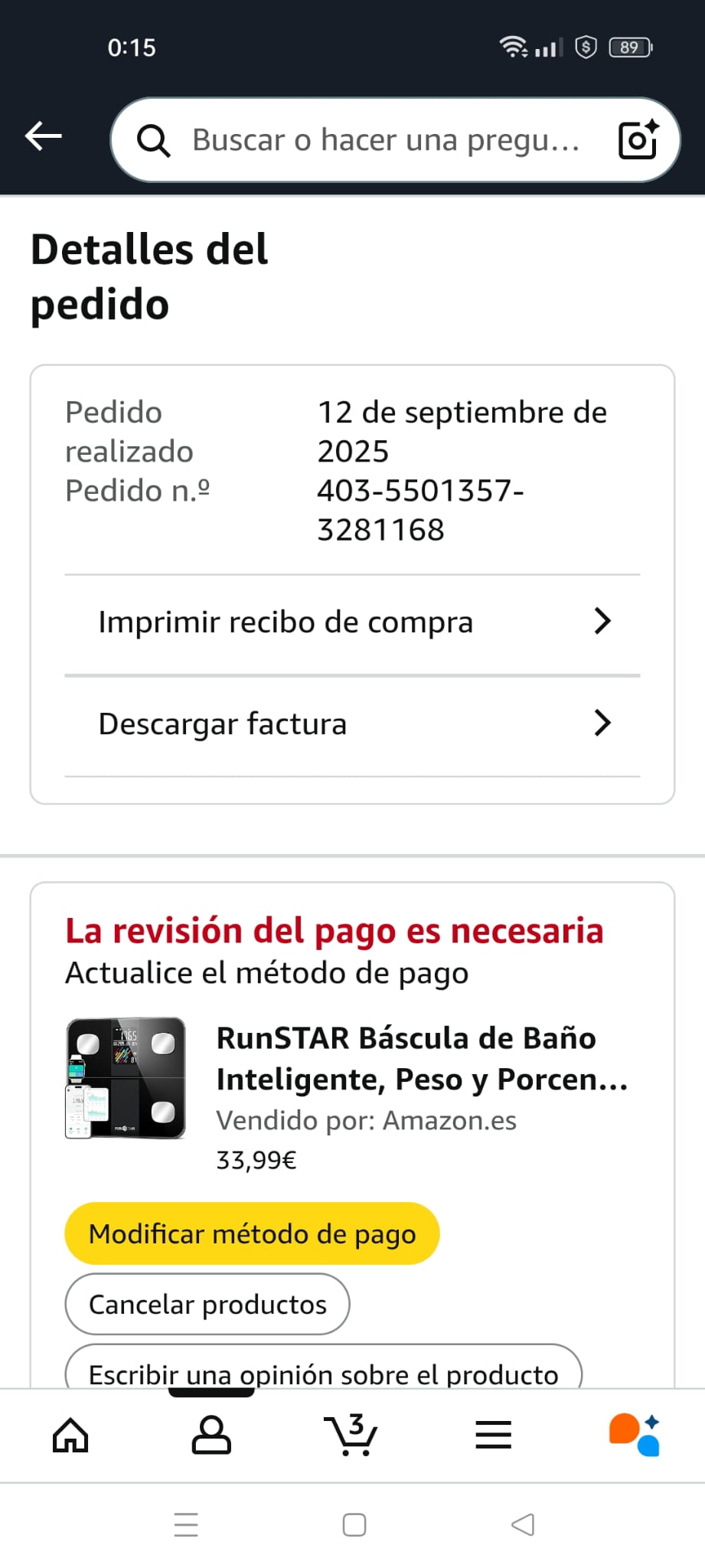Image resolution: width=705 pixels, height=1568 pixels.
Task: Open recent apps from system bar
Action: pos(186,1524)
